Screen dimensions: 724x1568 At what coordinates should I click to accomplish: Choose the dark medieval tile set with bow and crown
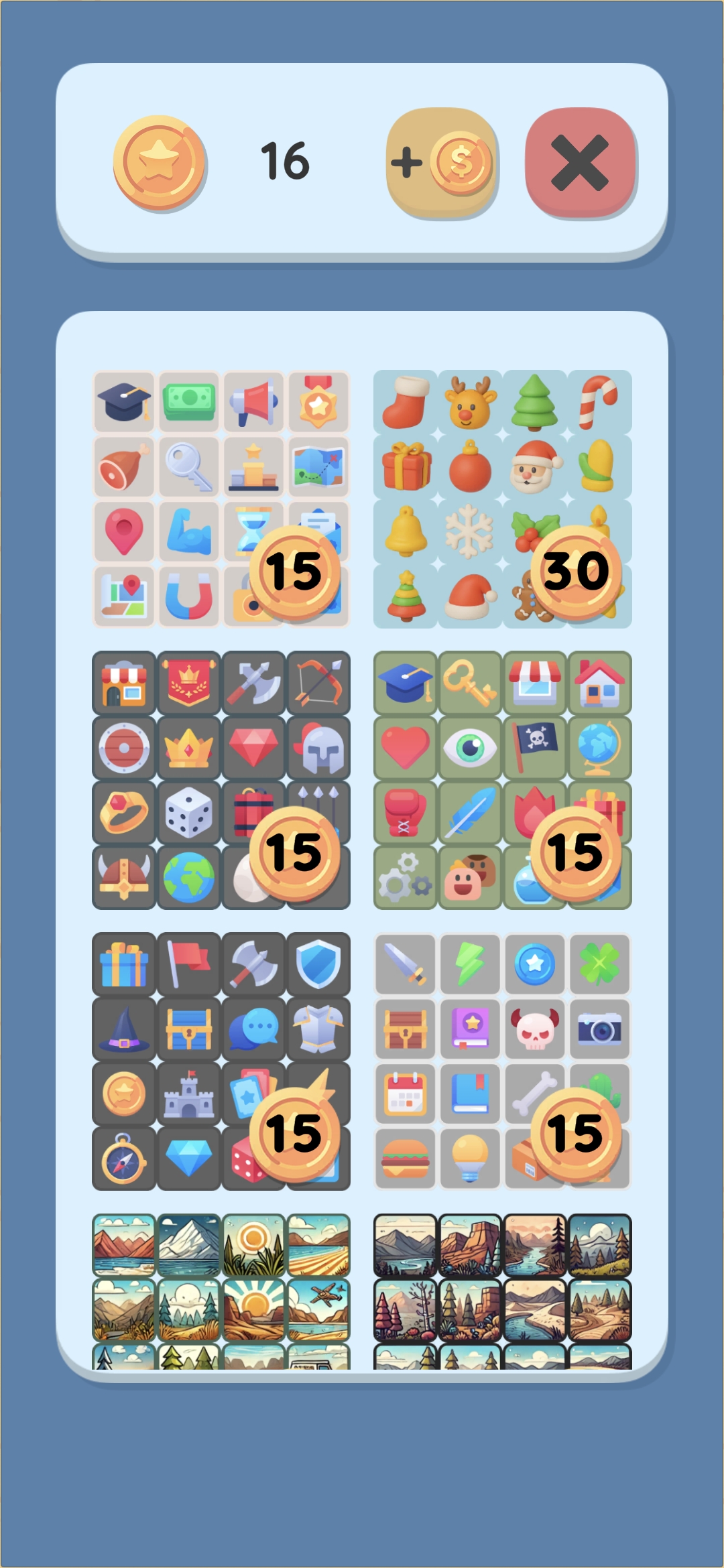[221, 780]
